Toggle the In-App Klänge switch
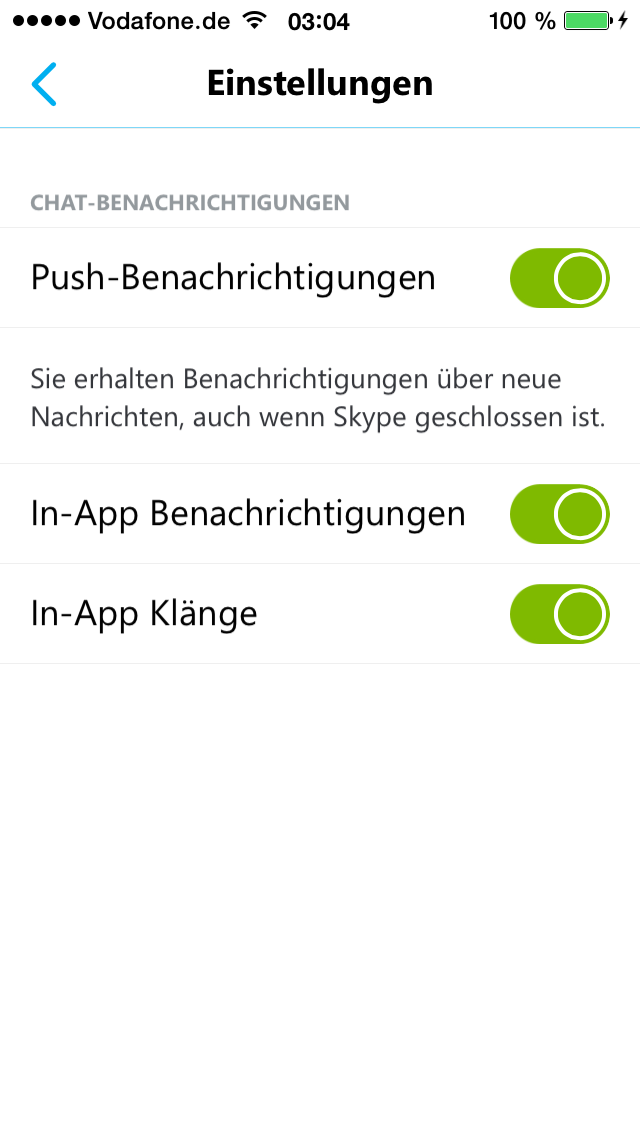Viewport: 640px width, 1136px height. (x=560, y=614)
